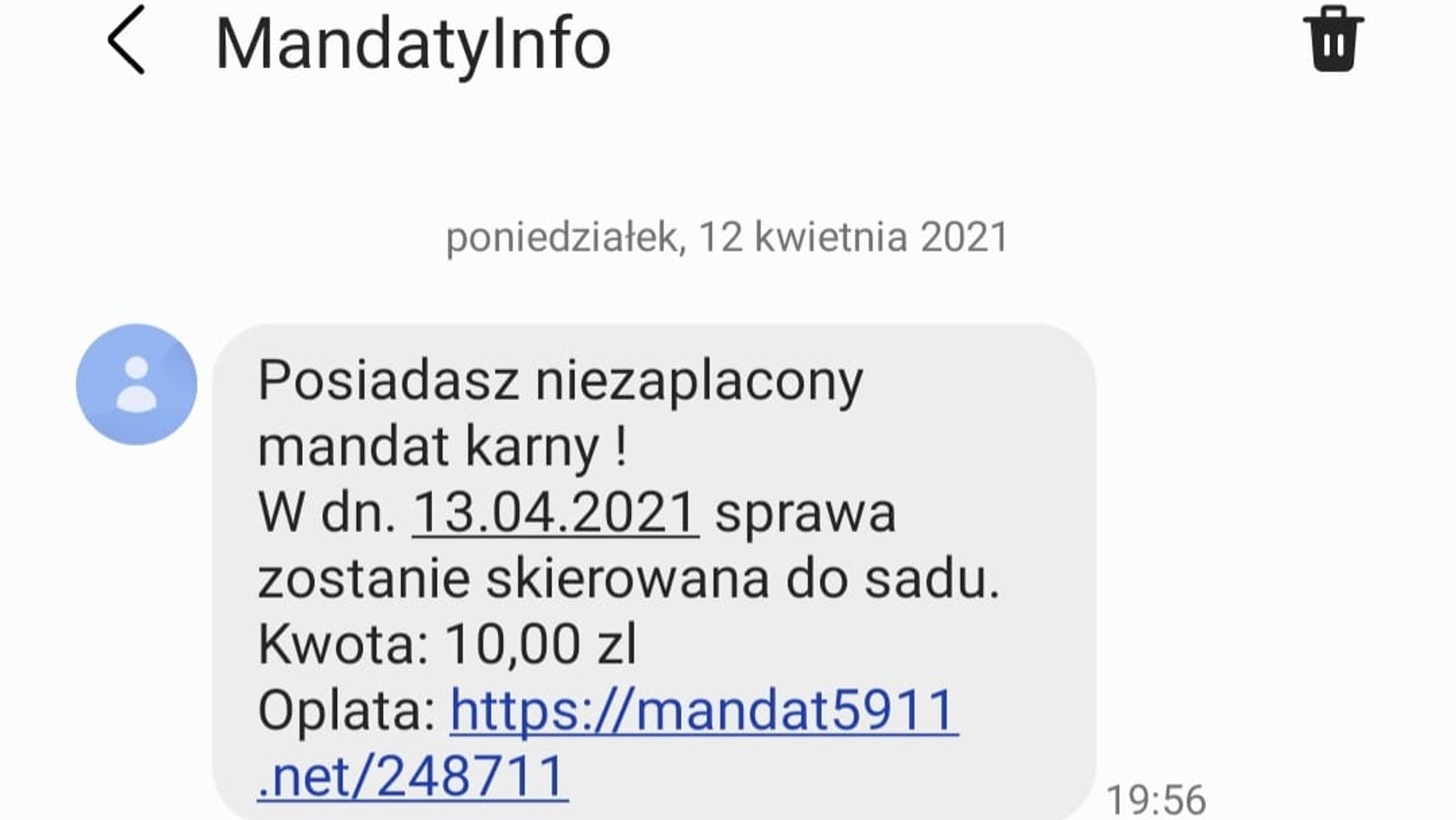Image resolution: width=1456 pixels, height=820 pixels.
Task: Tap the underlined date 13.04.2021
Action: point(556,512)
